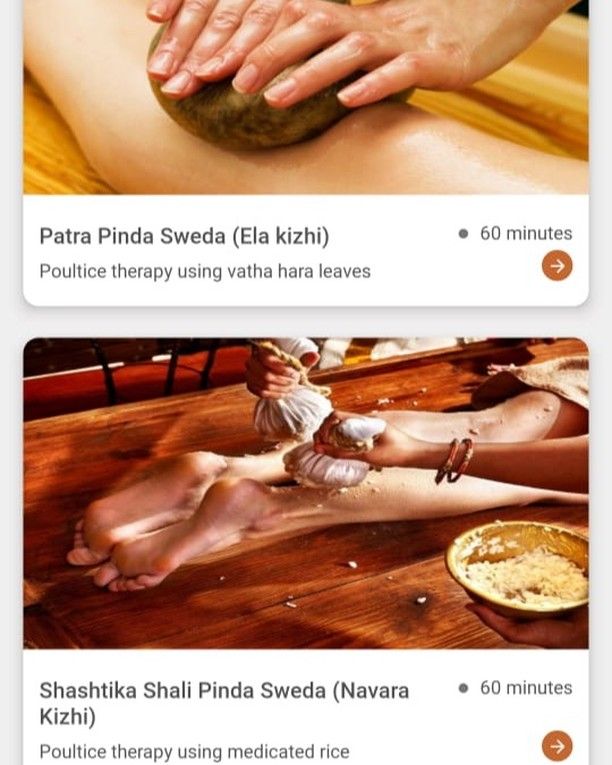
Task: Tap the arrow button for Navara Kizhi
Action: coord(557,745)
